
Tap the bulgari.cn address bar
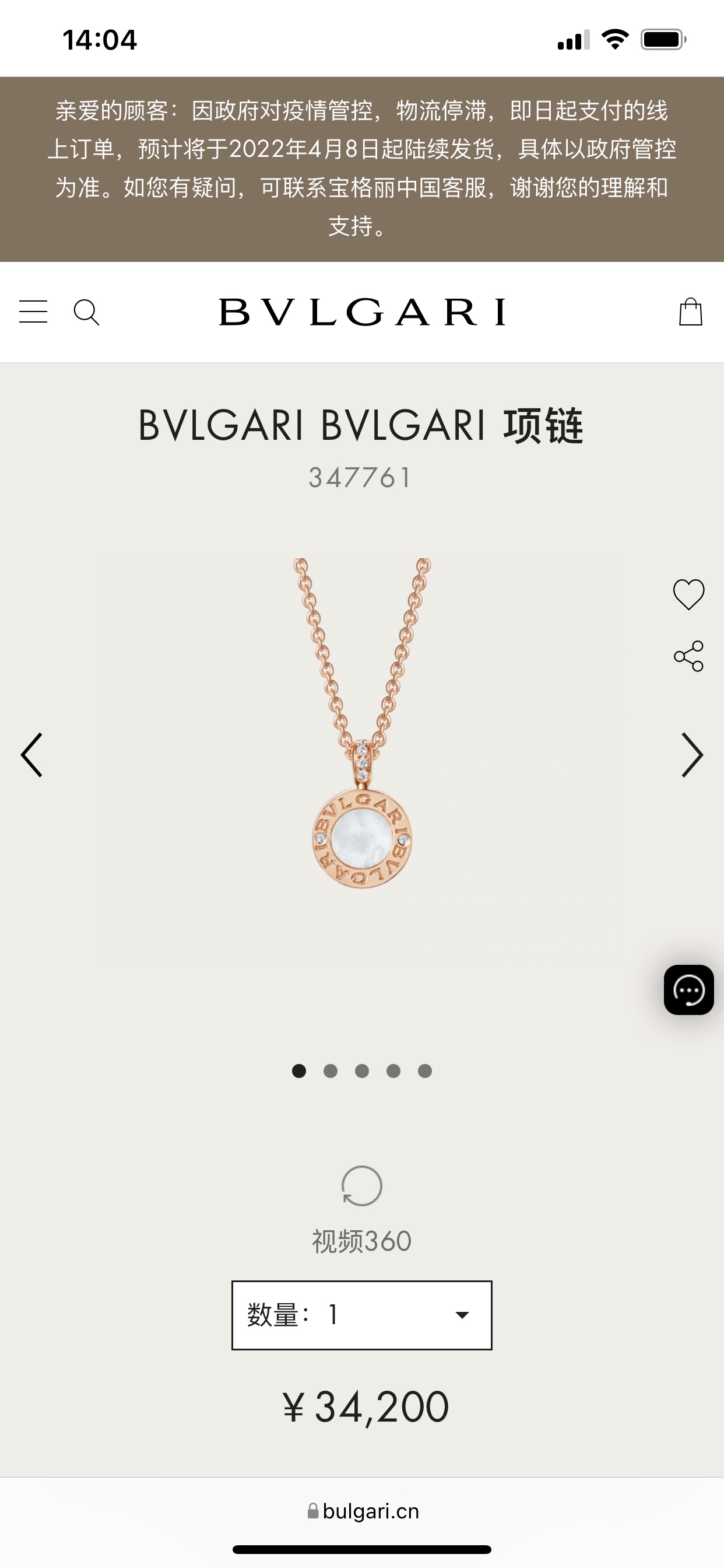(363, 1511)
